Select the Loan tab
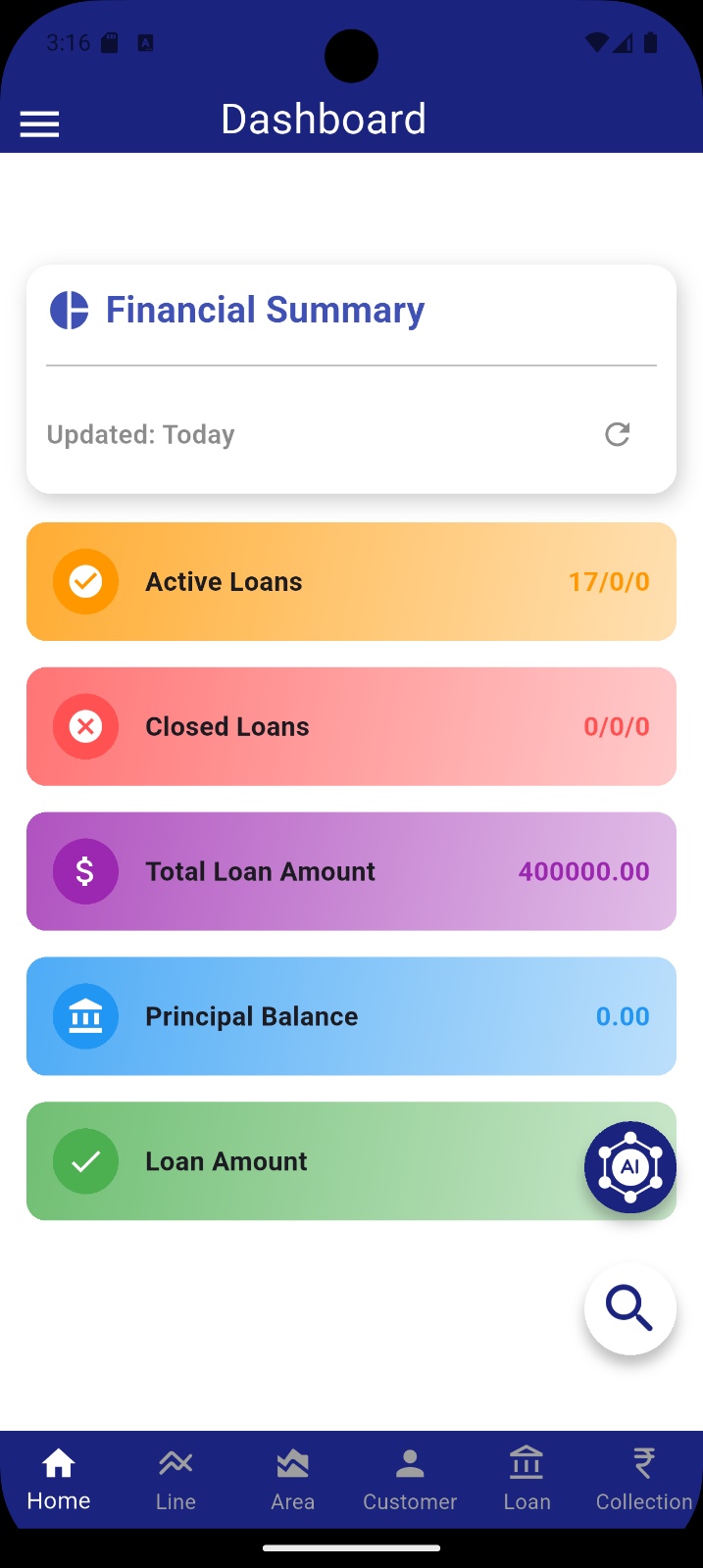The height and width of the screenshot is (1568, 703). (527, 1479)
